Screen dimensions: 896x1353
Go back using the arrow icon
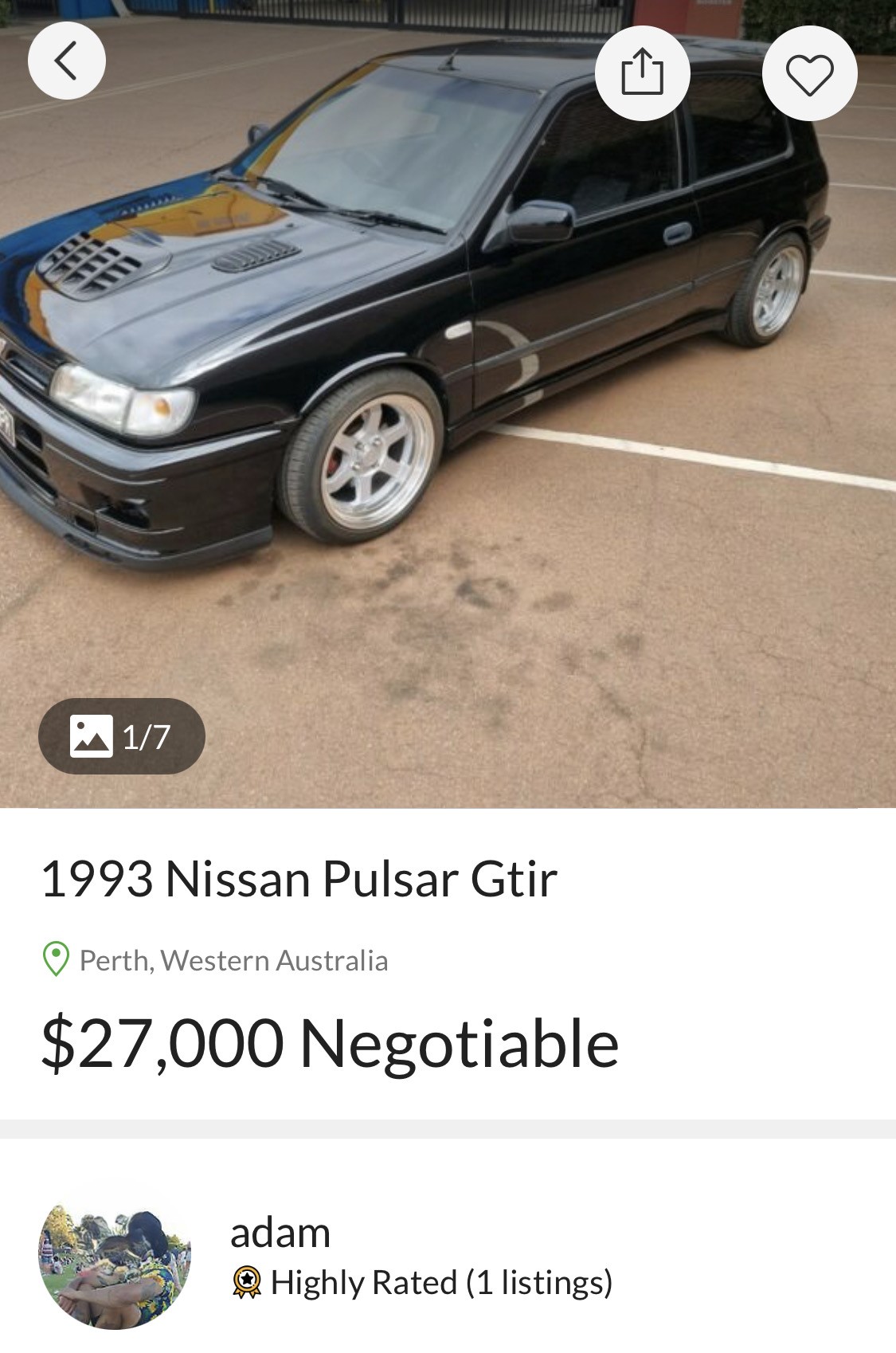pyautogui.click(x=67, y=61)
